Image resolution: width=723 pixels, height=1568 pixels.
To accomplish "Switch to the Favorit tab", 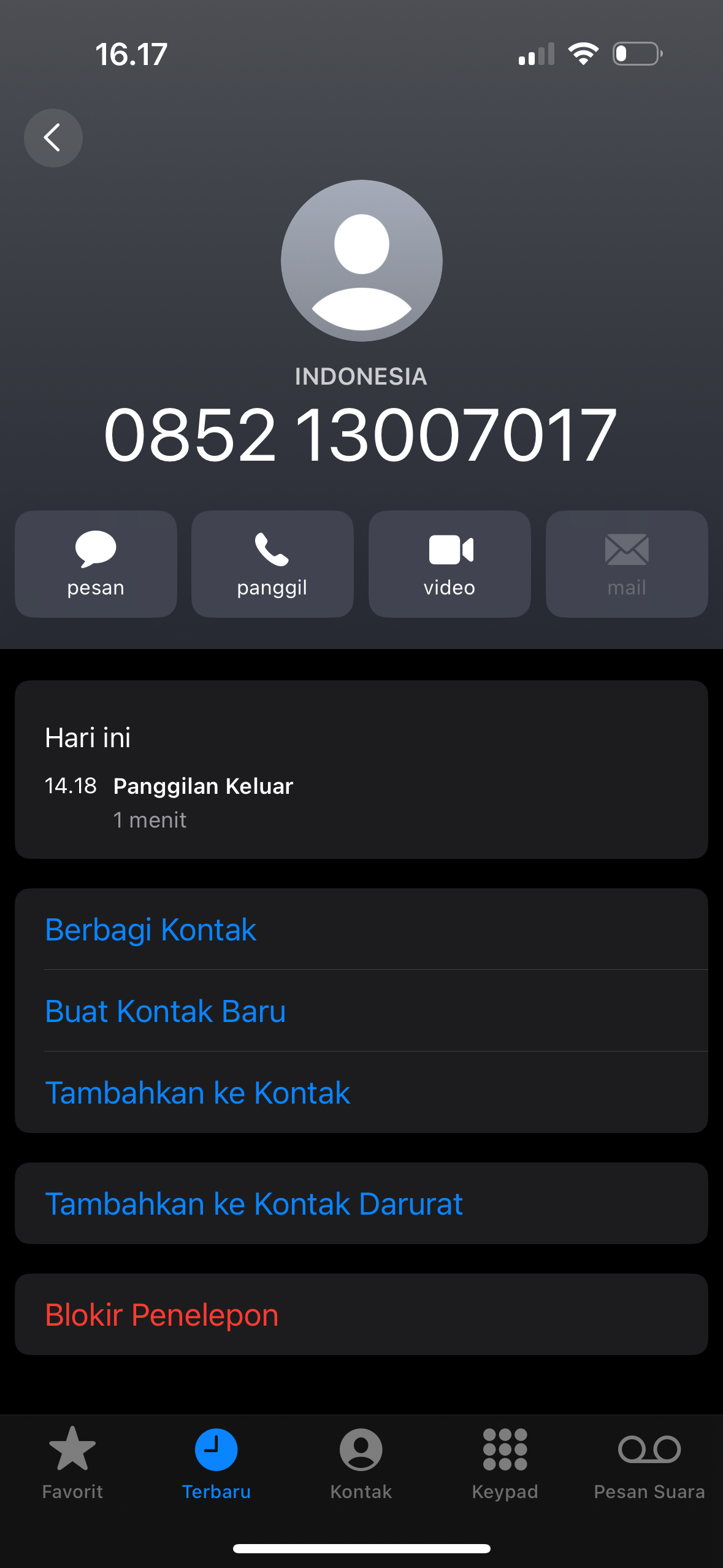I will (72, 1463).
